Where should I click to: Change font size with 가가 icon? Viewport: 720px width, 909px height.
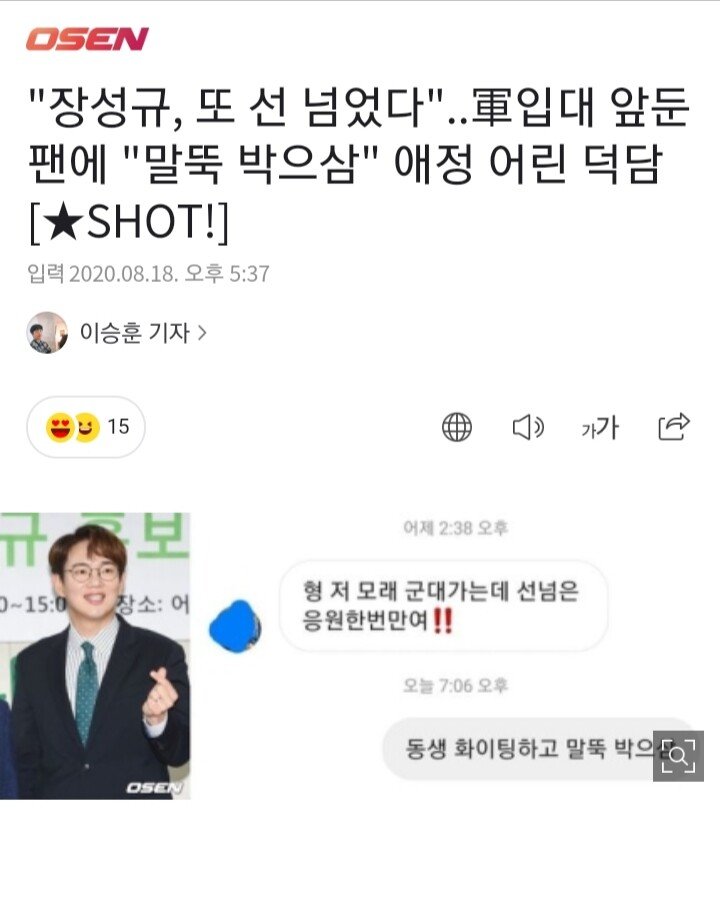pos(600,428)
